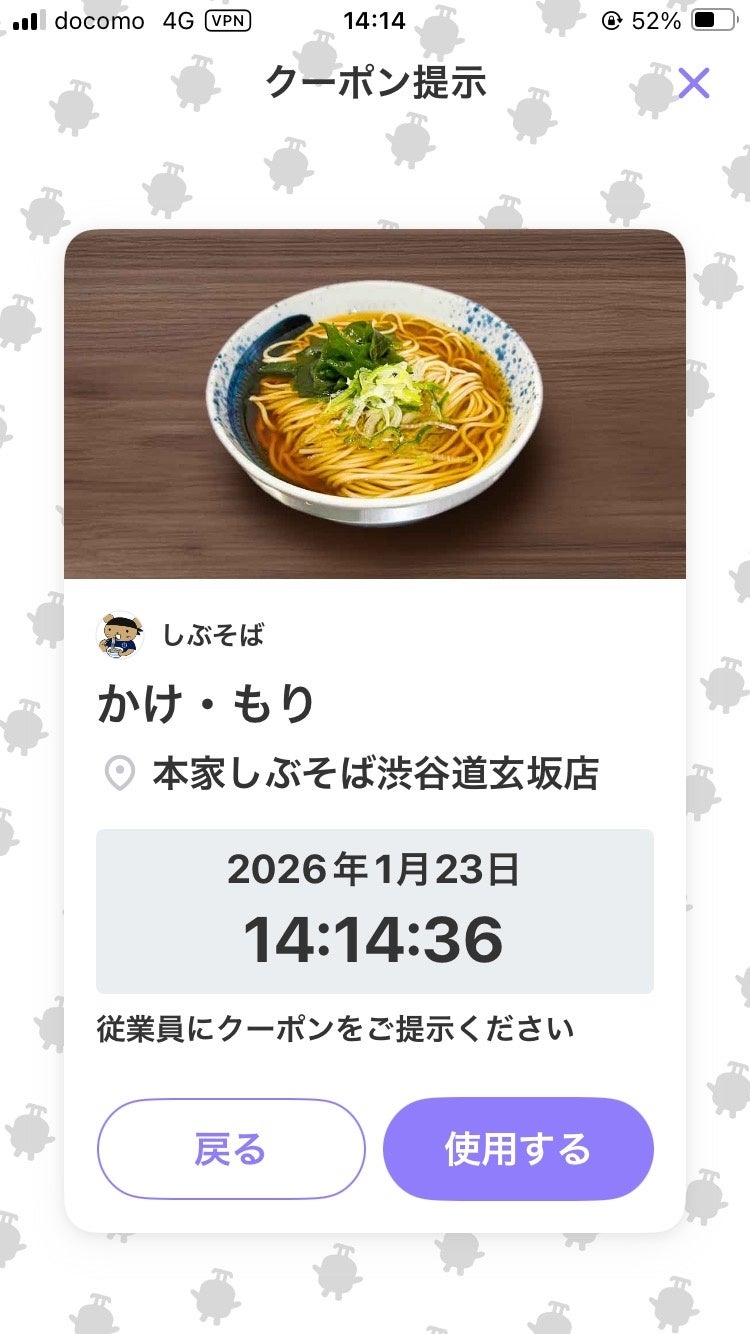This screenshot has height=1334, width=750.
Task: Tap 使用する to redeem the coupon
Action: (x=518, y=1149)
